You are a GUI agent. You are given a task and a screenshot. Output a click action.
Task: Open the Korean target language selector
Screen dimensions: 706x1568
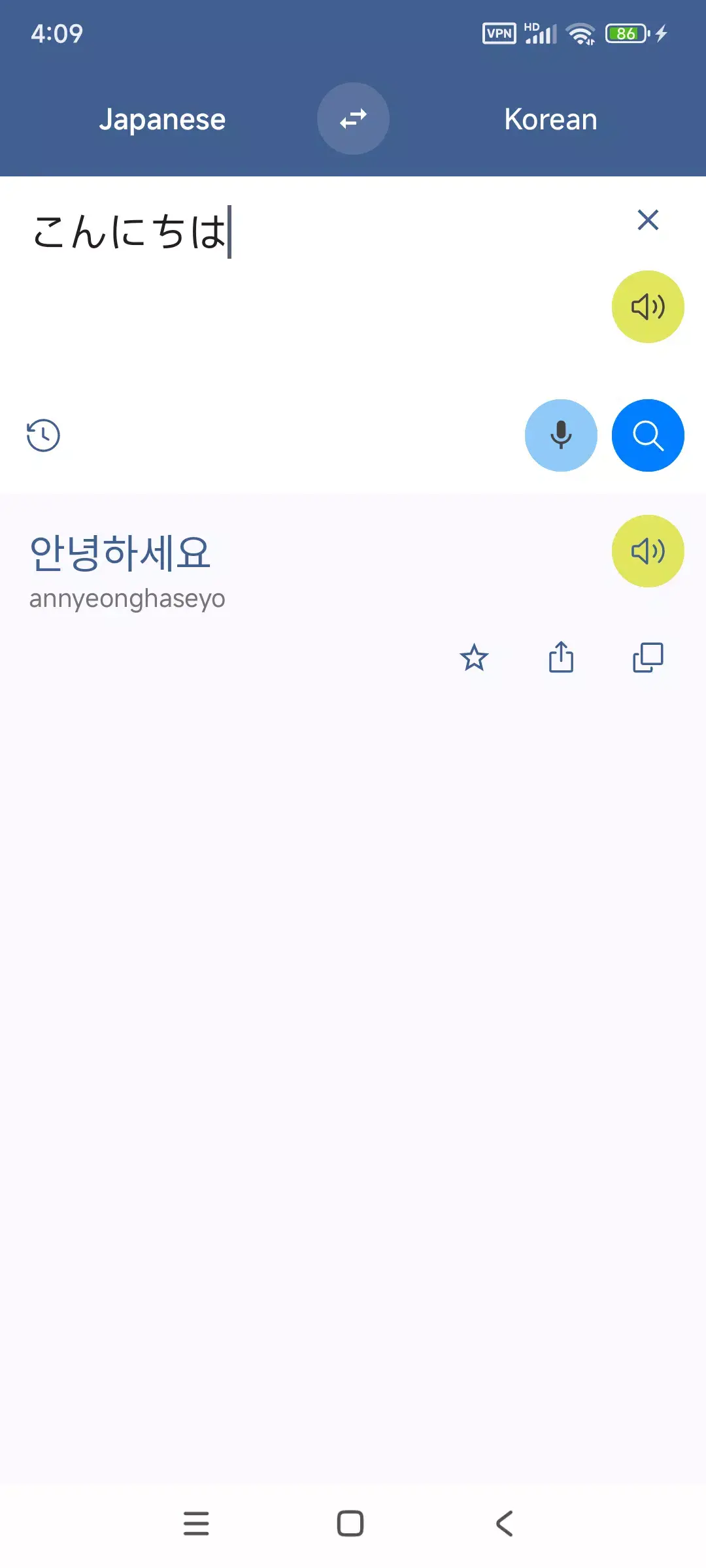pos(550,118)
